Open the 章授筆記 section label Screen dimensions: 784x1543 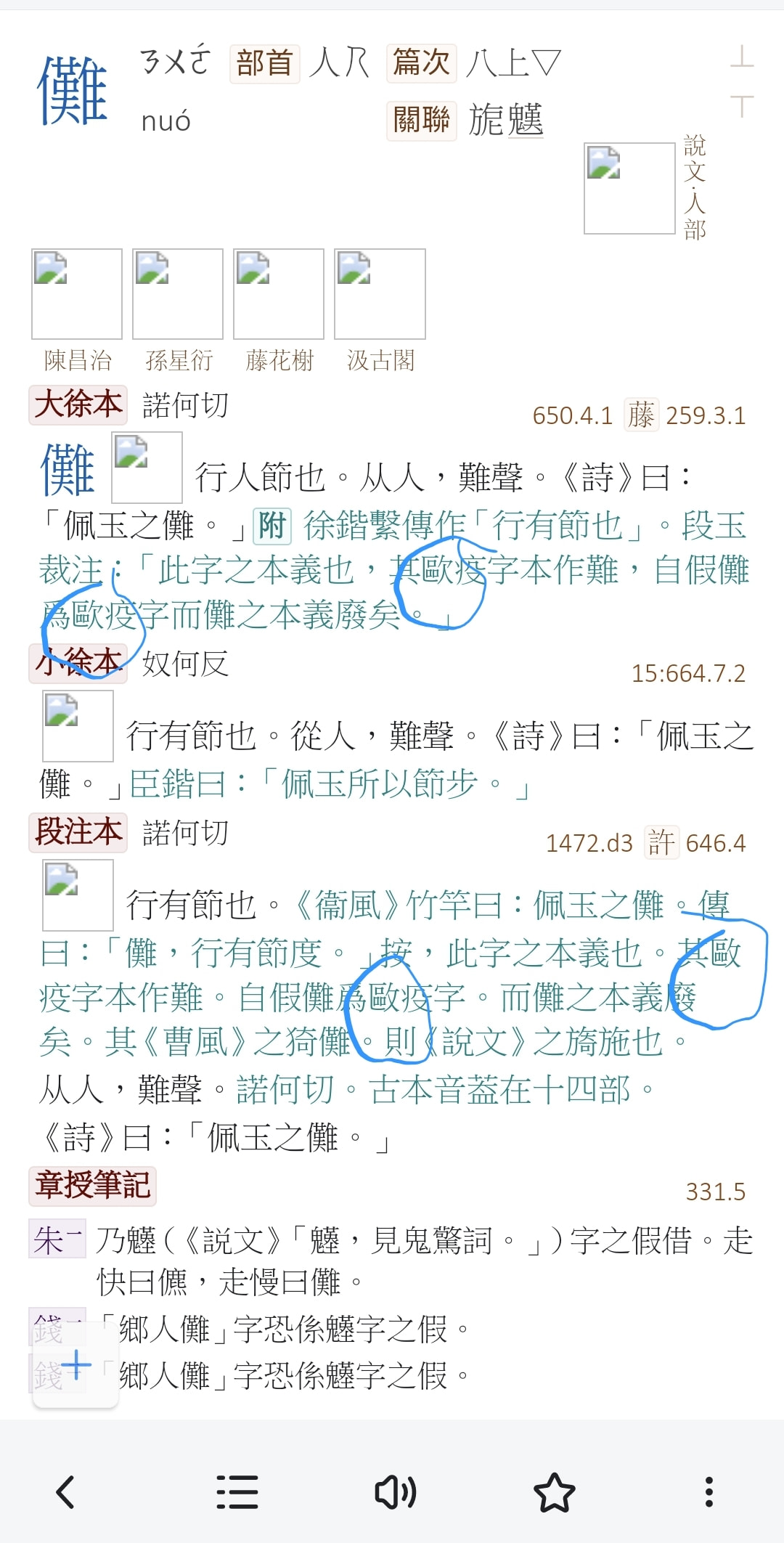tap(92, 1185)
